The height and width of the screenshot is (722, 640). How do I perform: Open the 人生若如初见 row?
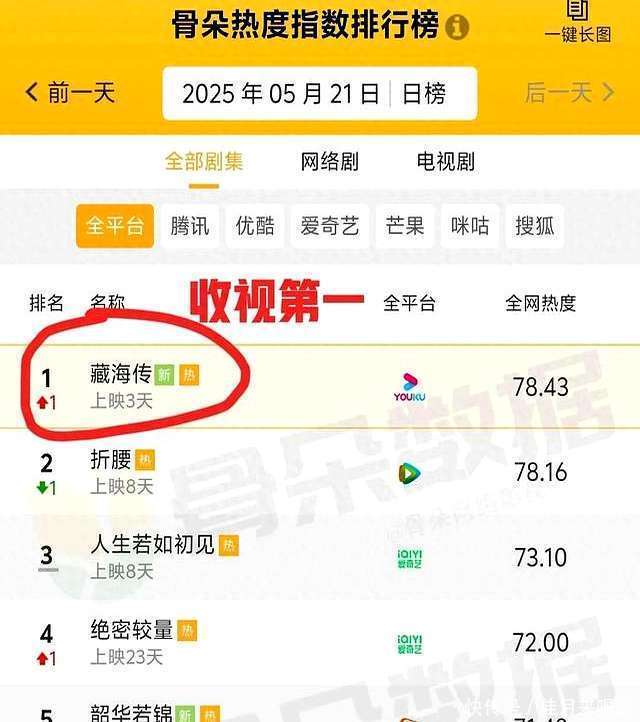pyautogui.click(x=151, y=546)
